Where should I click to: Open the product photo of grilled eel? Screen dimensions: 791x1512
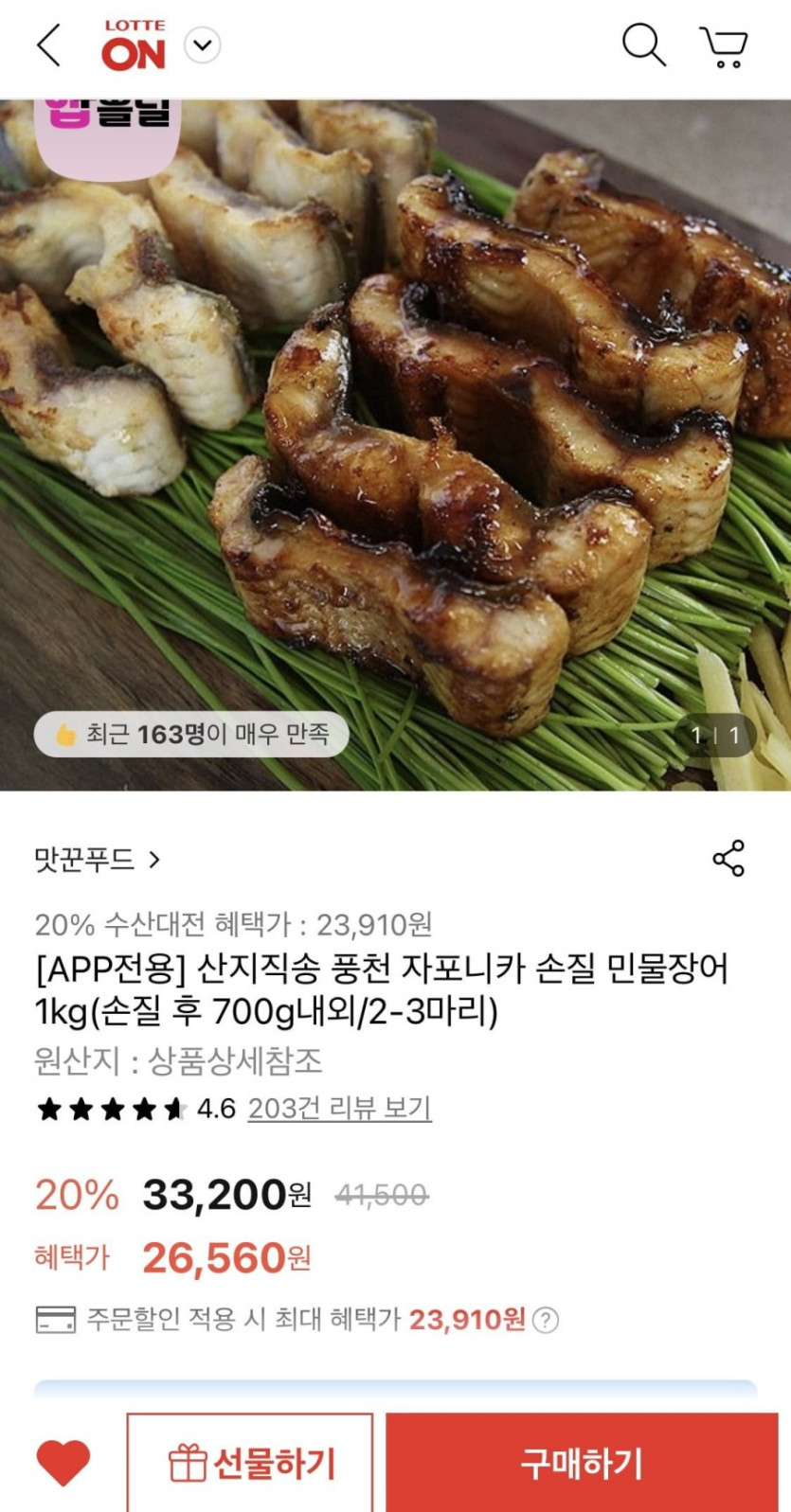tap(395, 445)
